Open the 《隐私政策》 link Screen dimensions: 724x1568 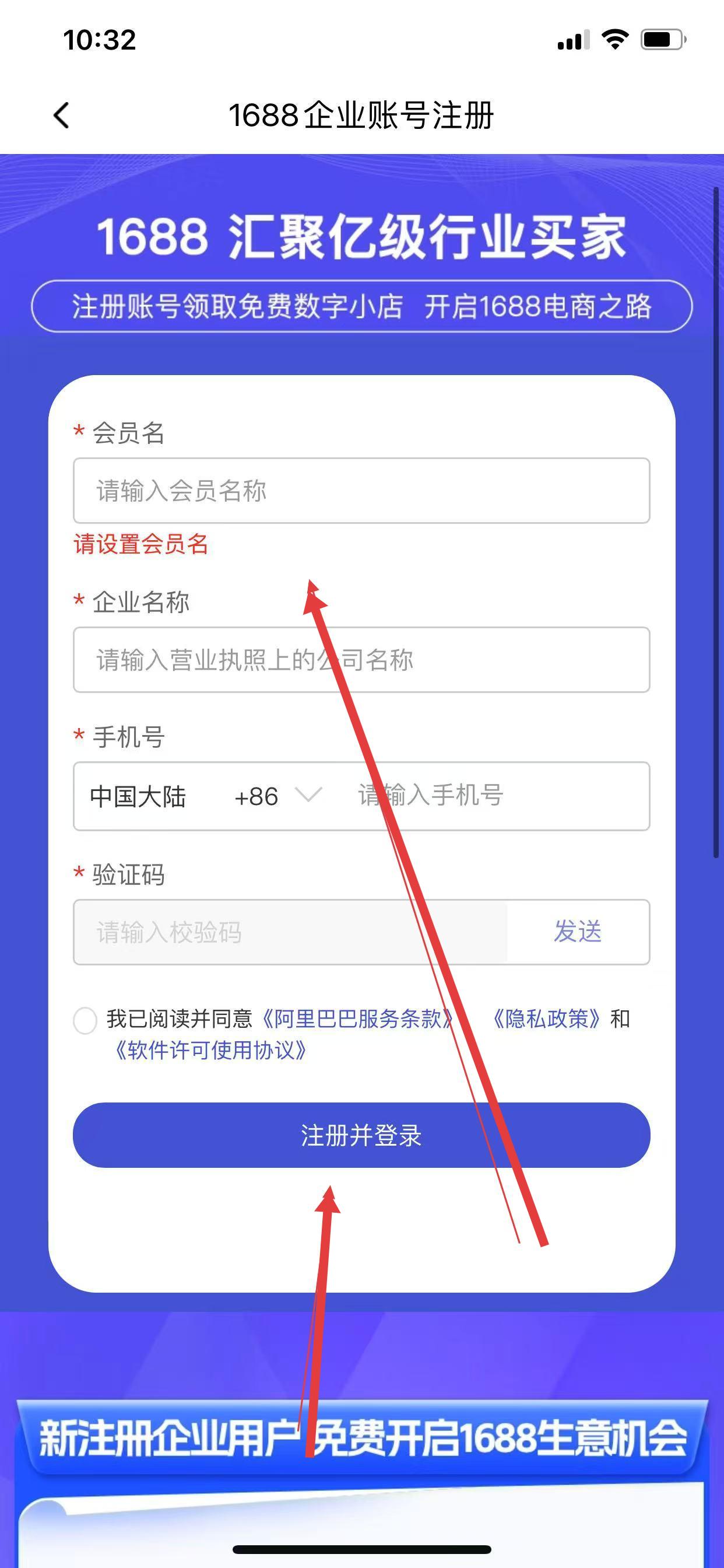[546, 1019]
